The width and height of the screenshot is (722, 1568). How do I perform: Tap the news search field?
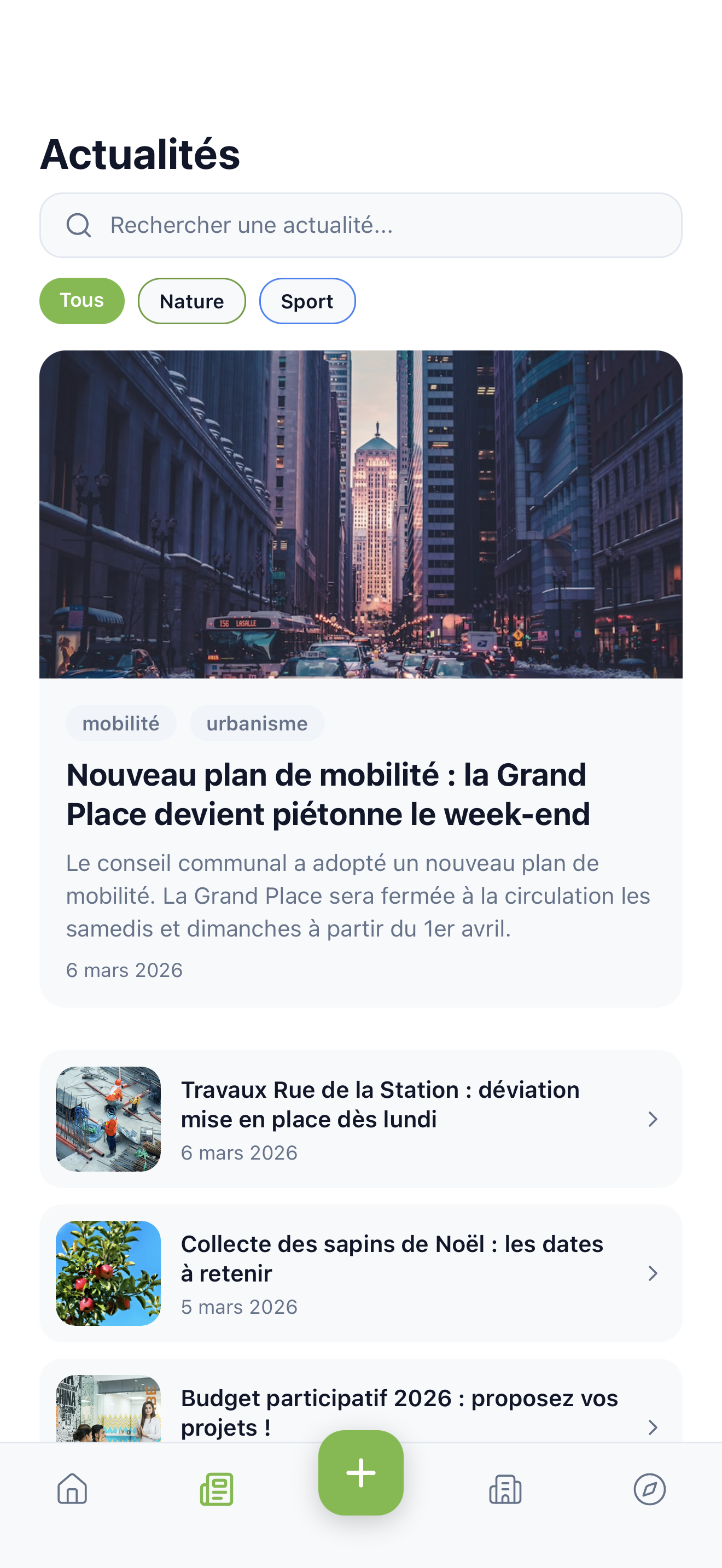coord(360,225)
